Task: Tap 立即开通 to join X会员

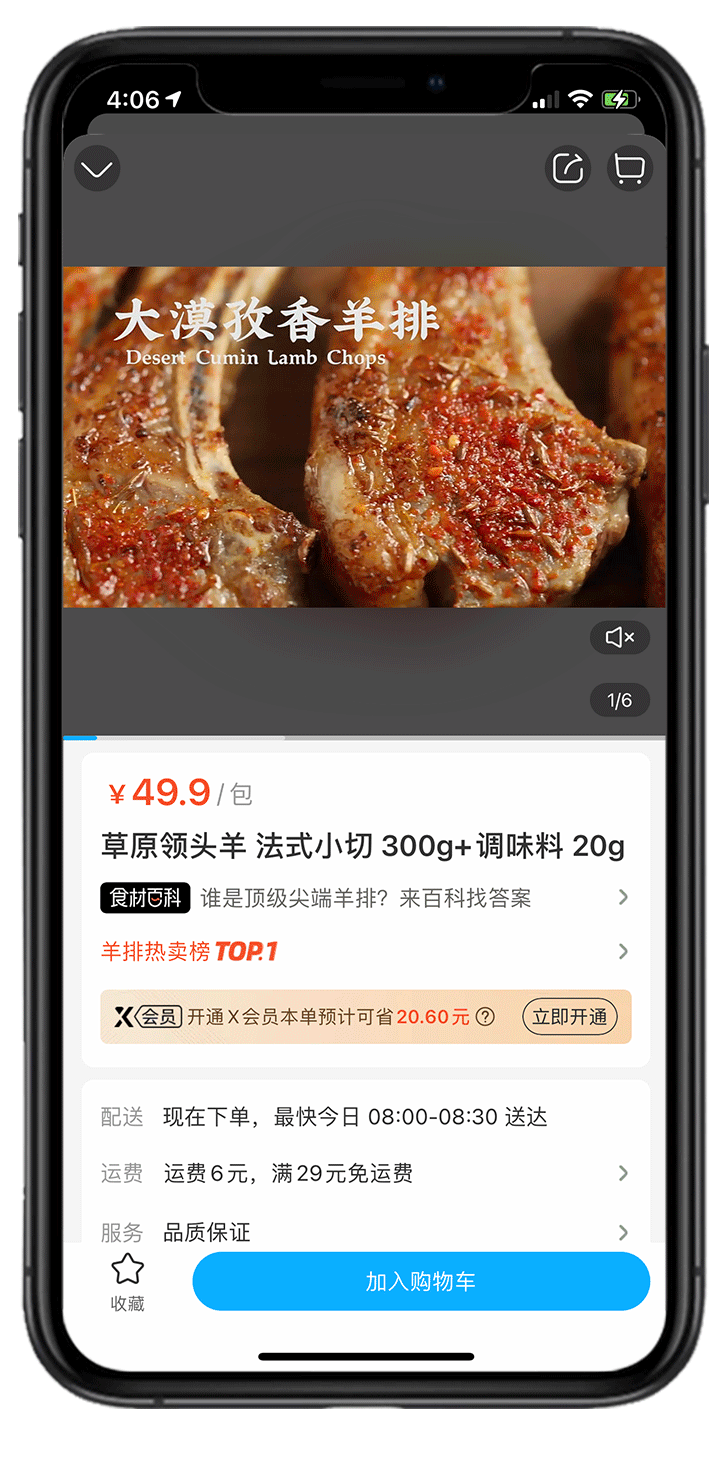Action: 569,1017
